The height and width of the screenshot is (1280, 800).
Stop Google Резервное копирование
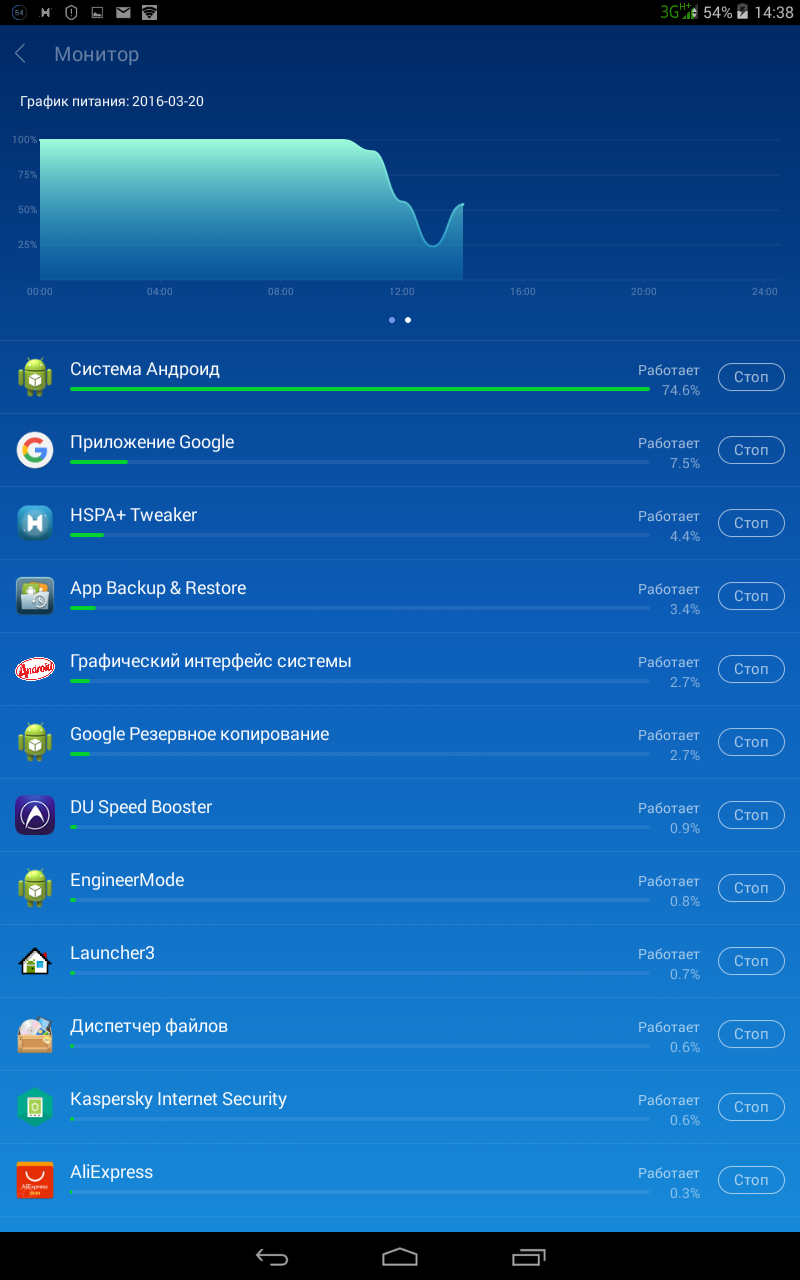(x=751, y=742)
